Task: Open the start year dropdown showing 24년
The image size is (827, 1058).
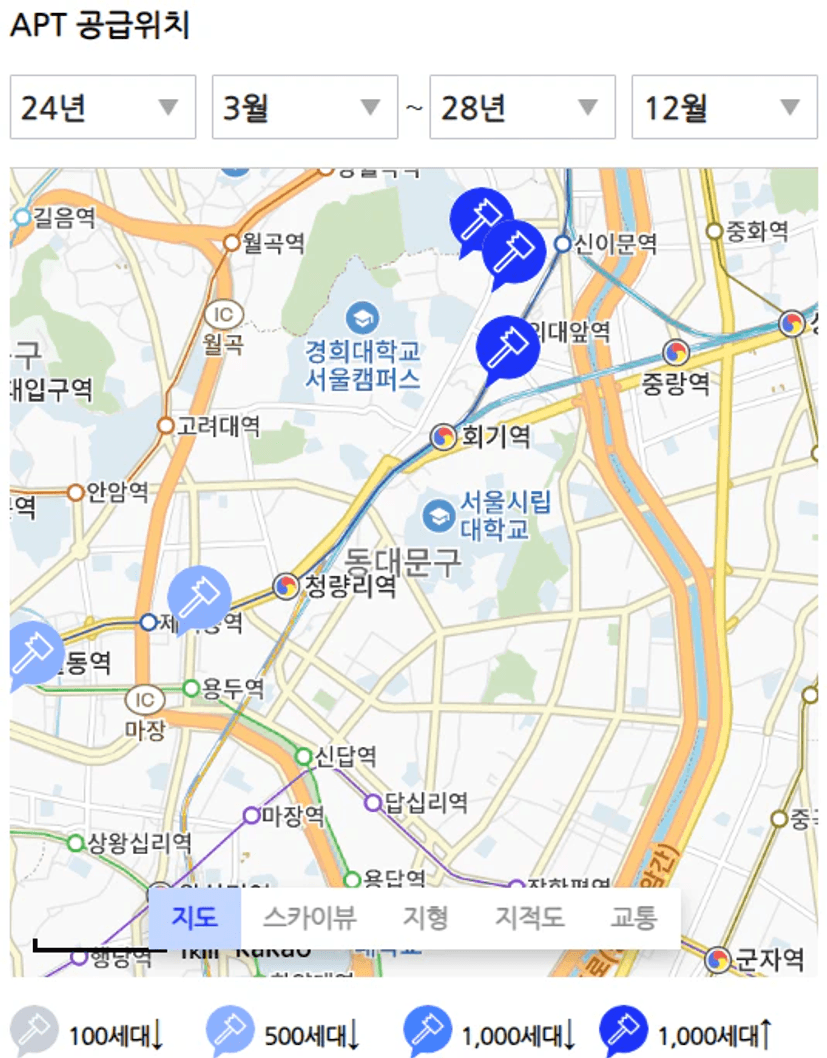Action: pyautogui.click(x=102, y=107)
